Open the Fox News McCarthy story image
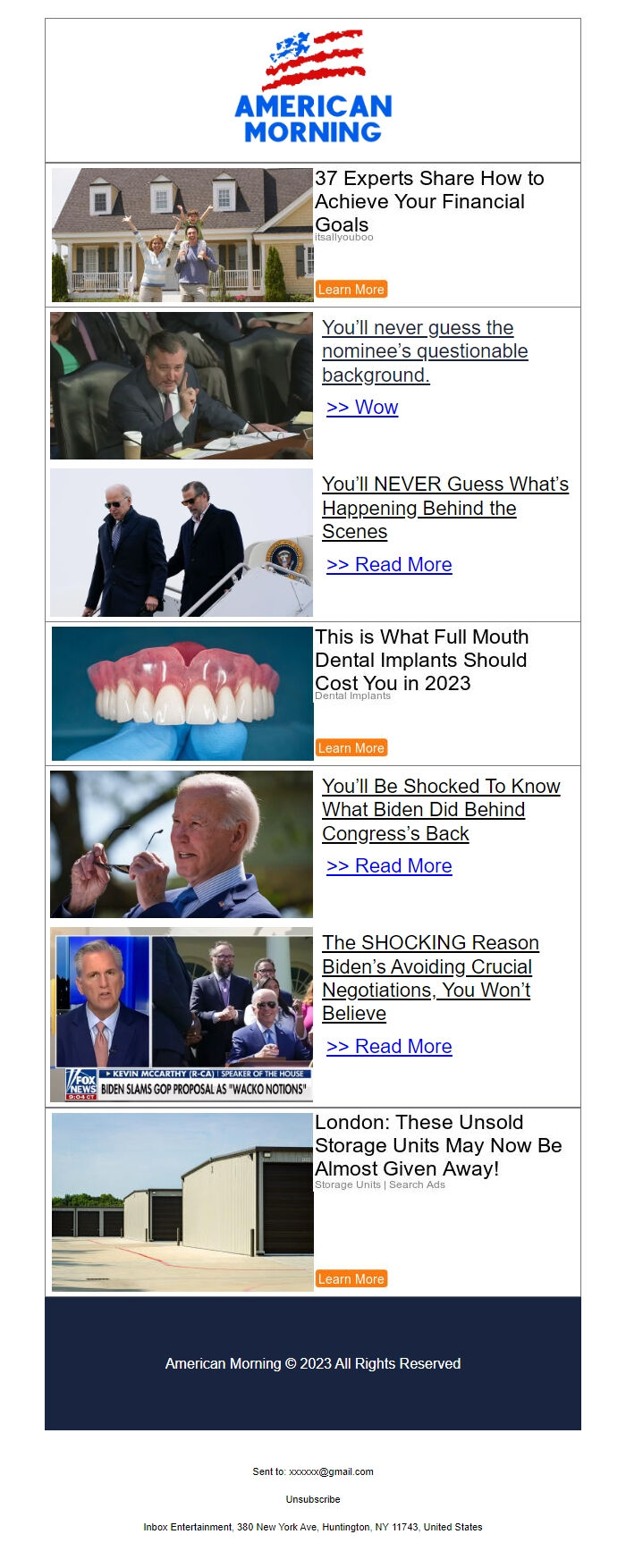 click(182, 1015)
